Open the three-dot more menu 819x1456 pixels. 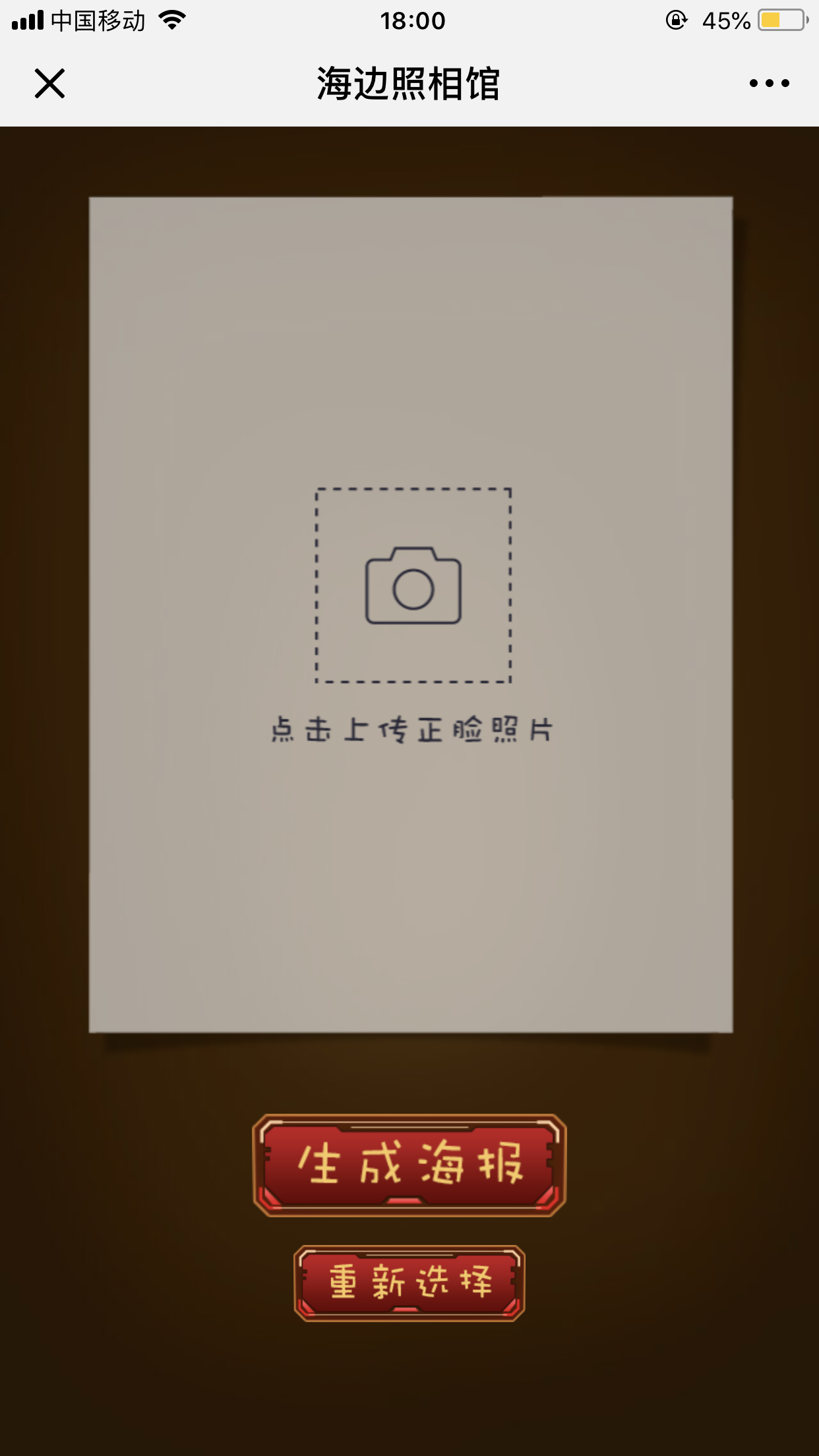pyautogui.click(x=769, y=84)
